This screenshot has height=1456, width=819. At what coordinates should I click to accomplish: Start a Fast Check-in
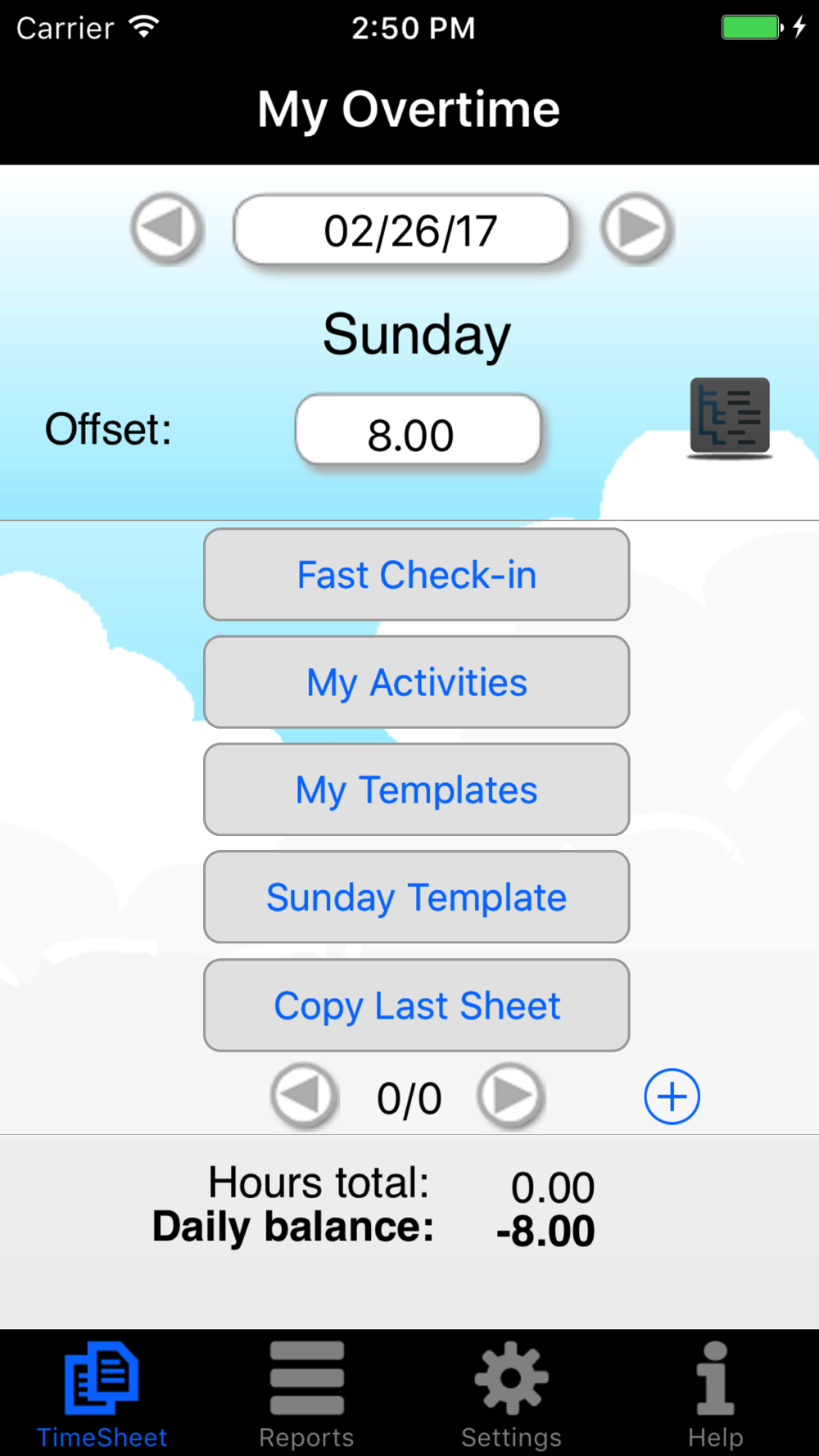416,575
